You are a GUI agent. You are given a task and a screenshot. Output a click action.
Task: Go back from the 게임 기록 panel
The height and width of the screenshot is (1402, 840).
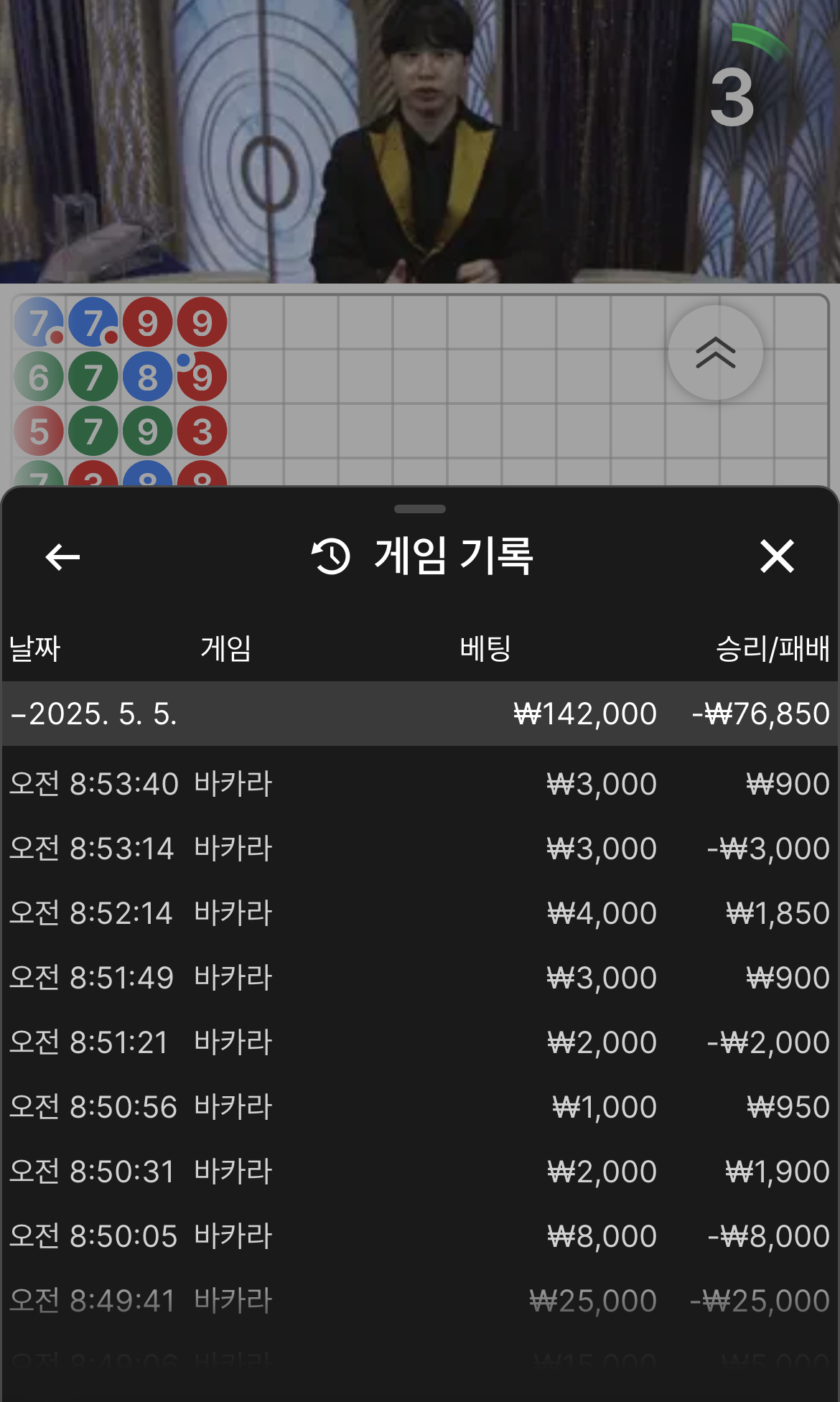[62, 556]
